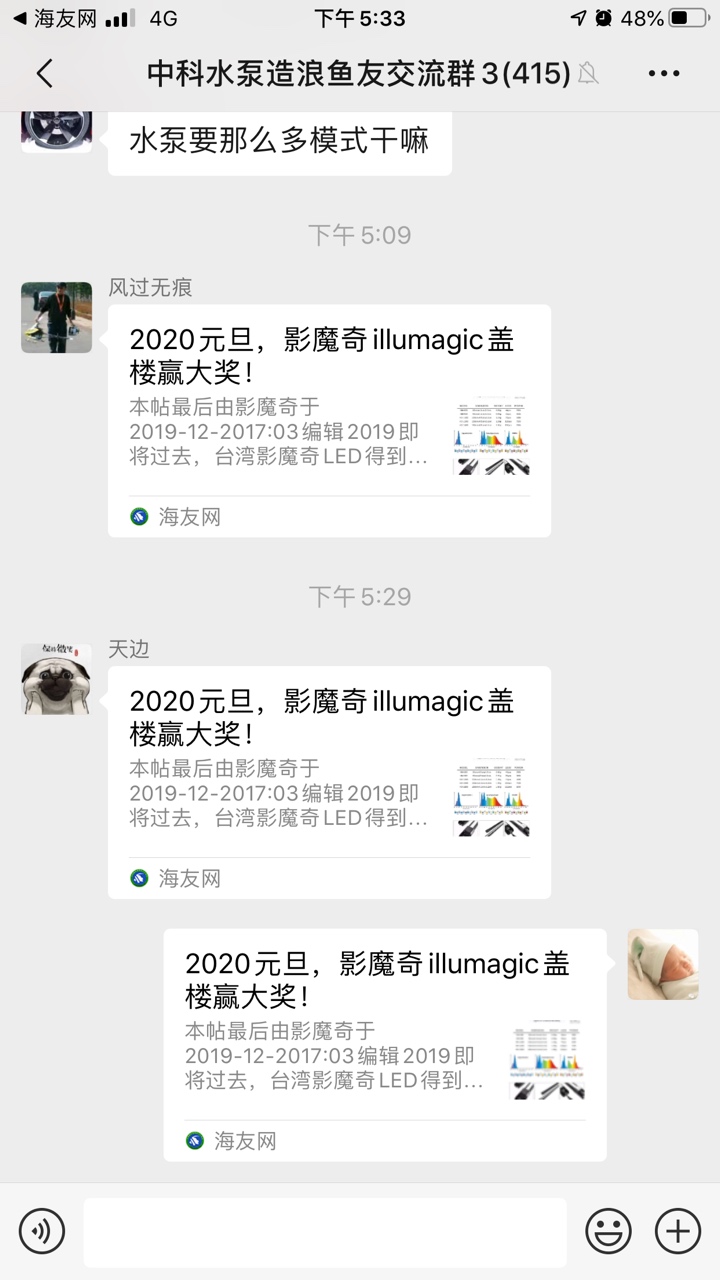
Task: Tap the message text field
Action: coord(325,1230)
